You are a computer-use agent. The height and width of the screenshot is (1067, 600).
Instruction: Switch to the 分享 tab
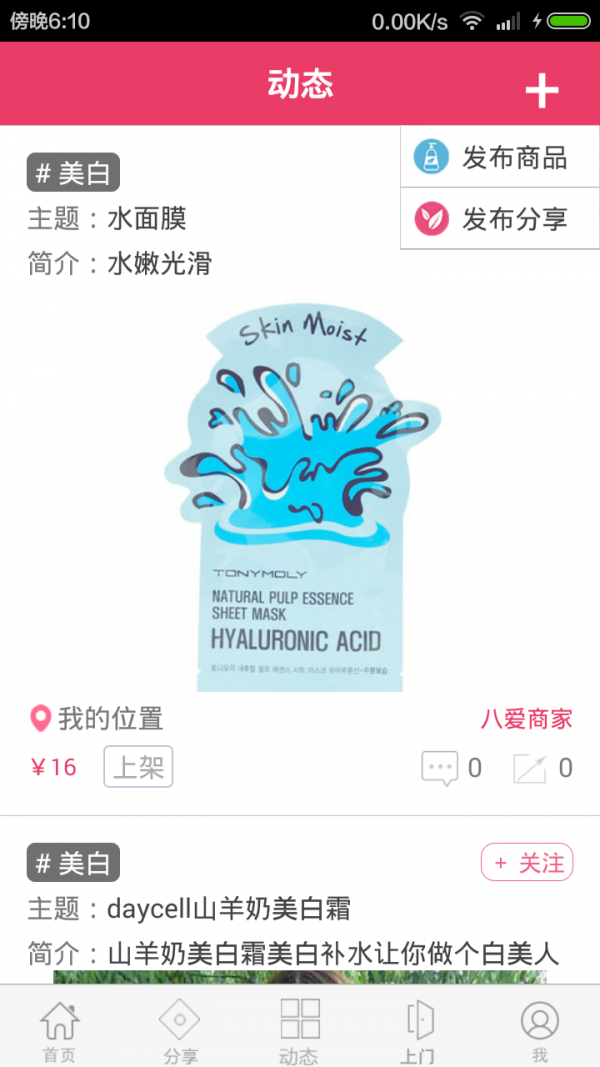click(180, 1031)
